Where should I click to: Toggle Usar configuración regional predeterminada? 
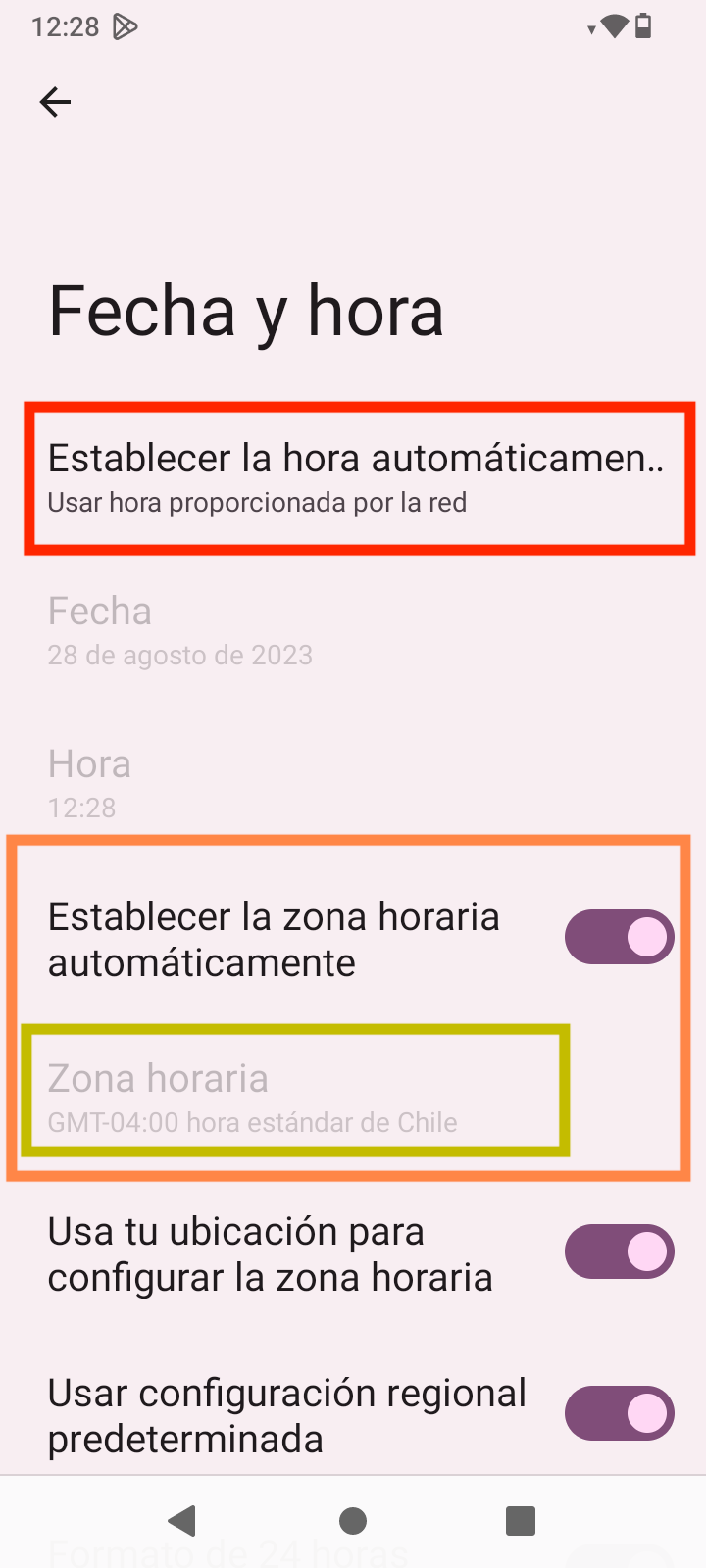[x=619, y=1413]
